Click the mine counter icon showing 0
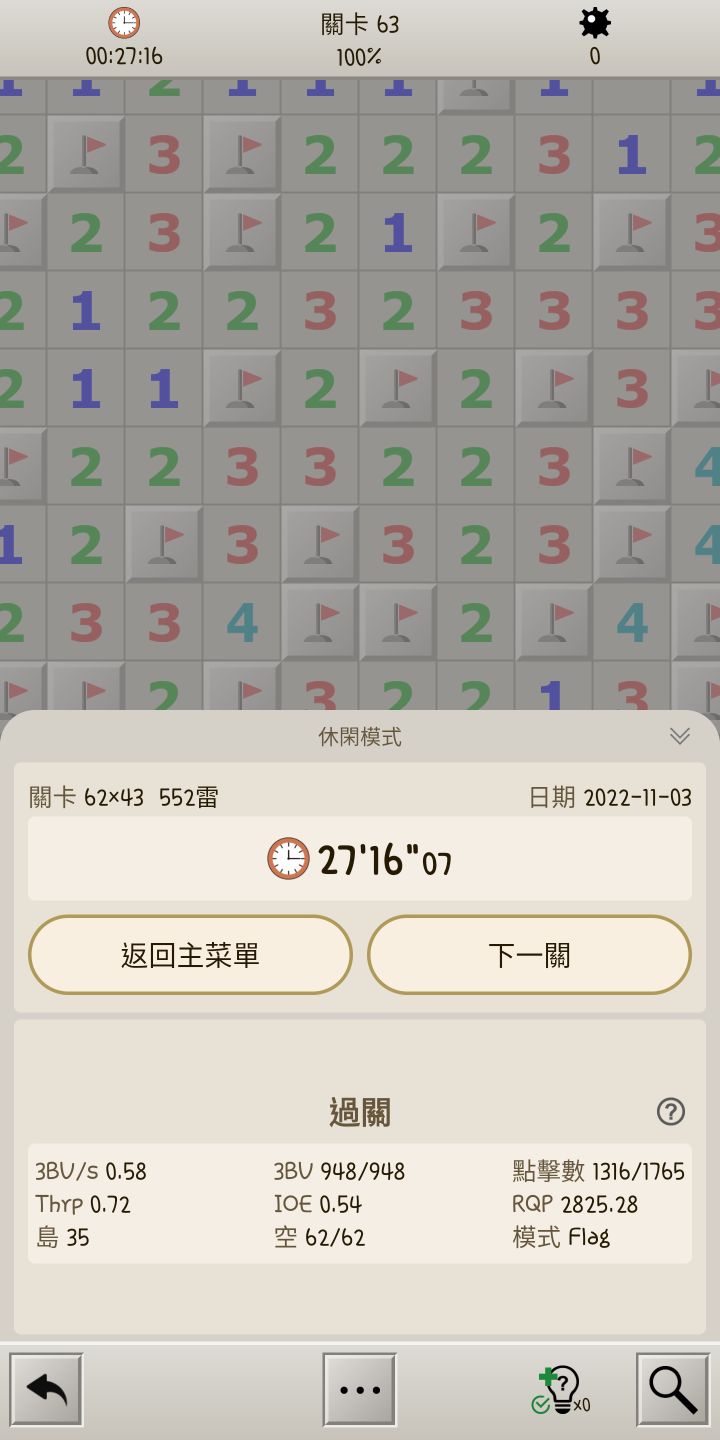 [594, 23]
